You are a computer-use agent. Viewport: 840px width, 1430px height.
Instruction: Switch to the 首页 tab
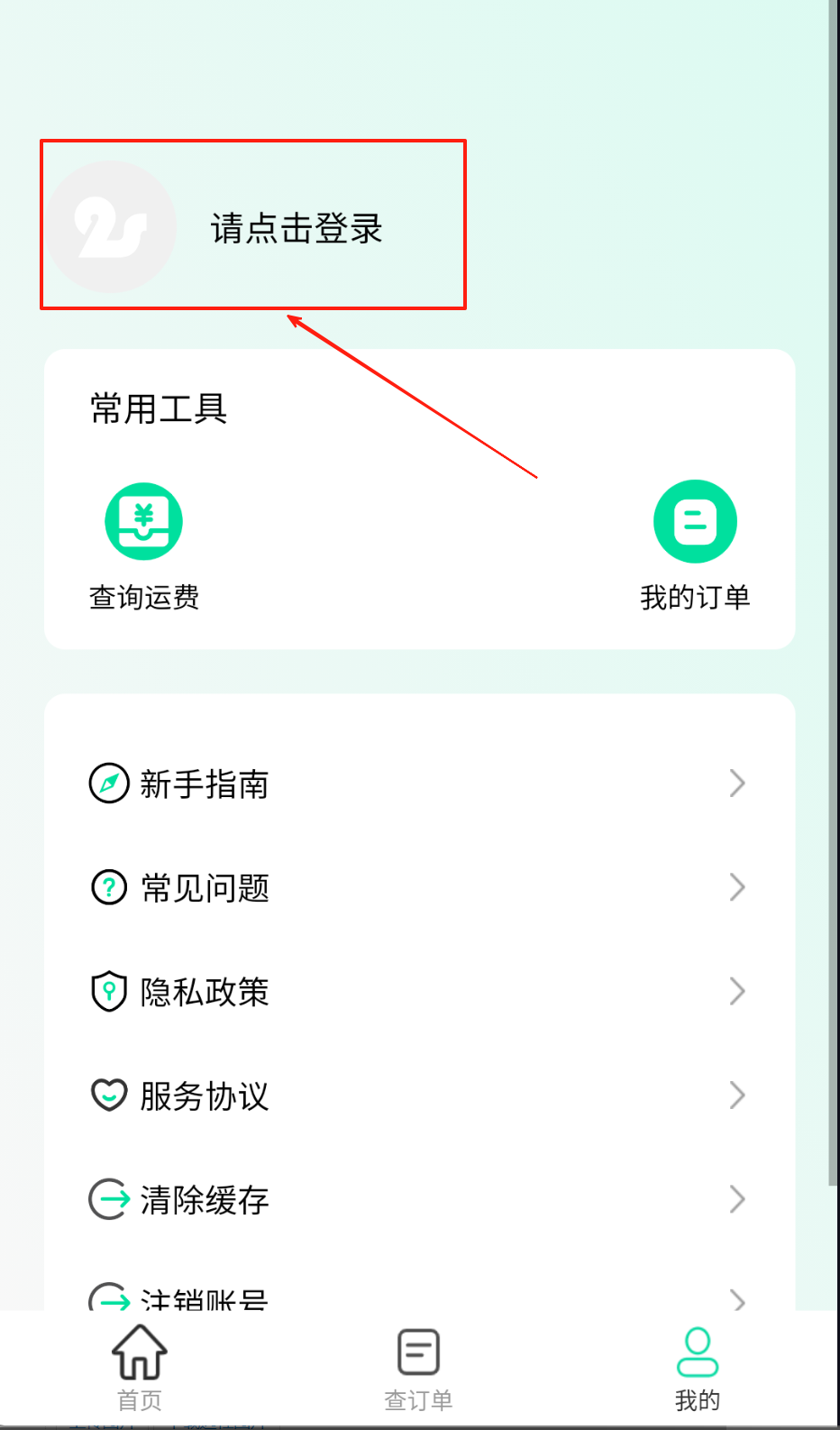(x=140, y=1367)
